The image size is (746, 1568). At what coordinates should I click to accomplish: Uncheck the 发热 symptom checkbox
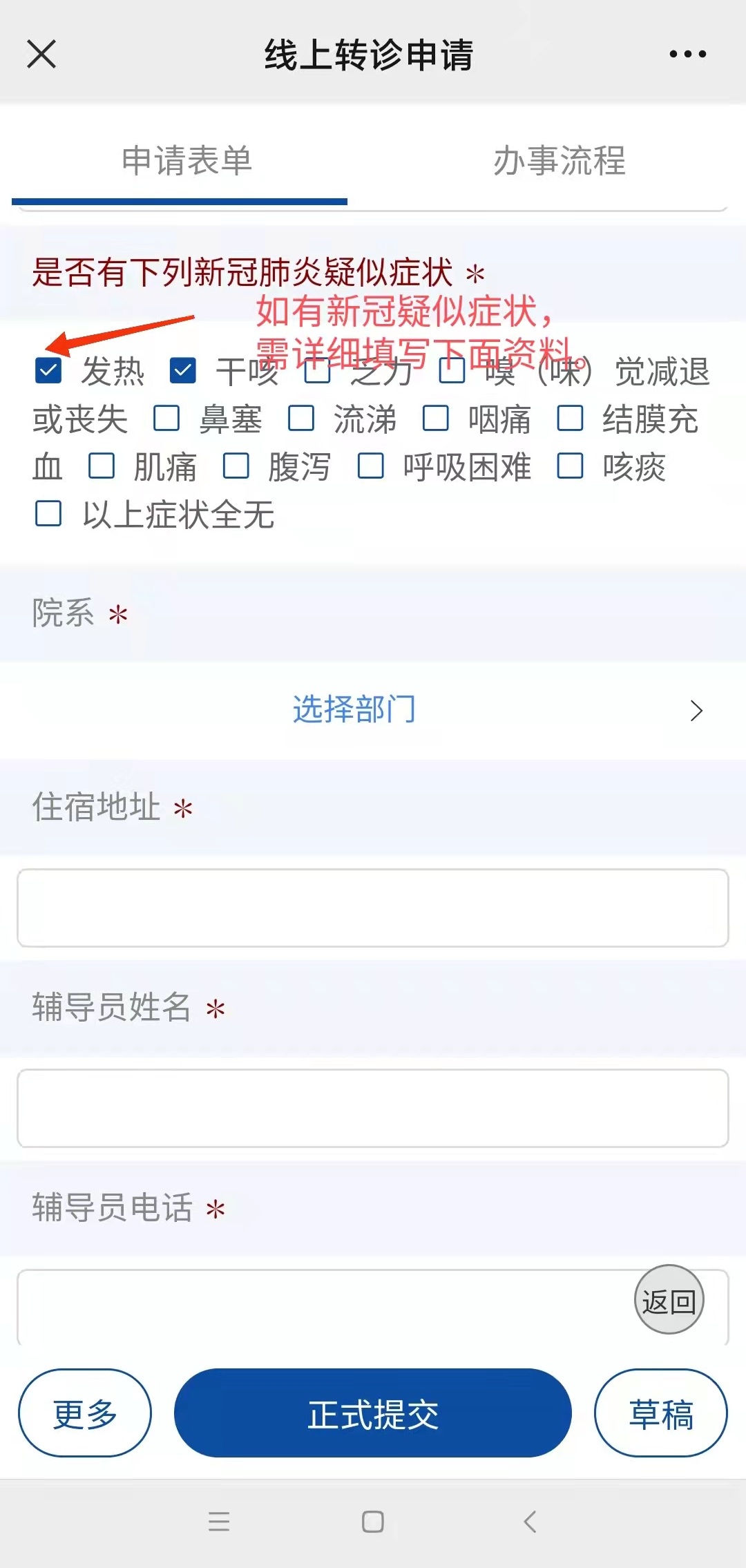(x=48, y=371)
